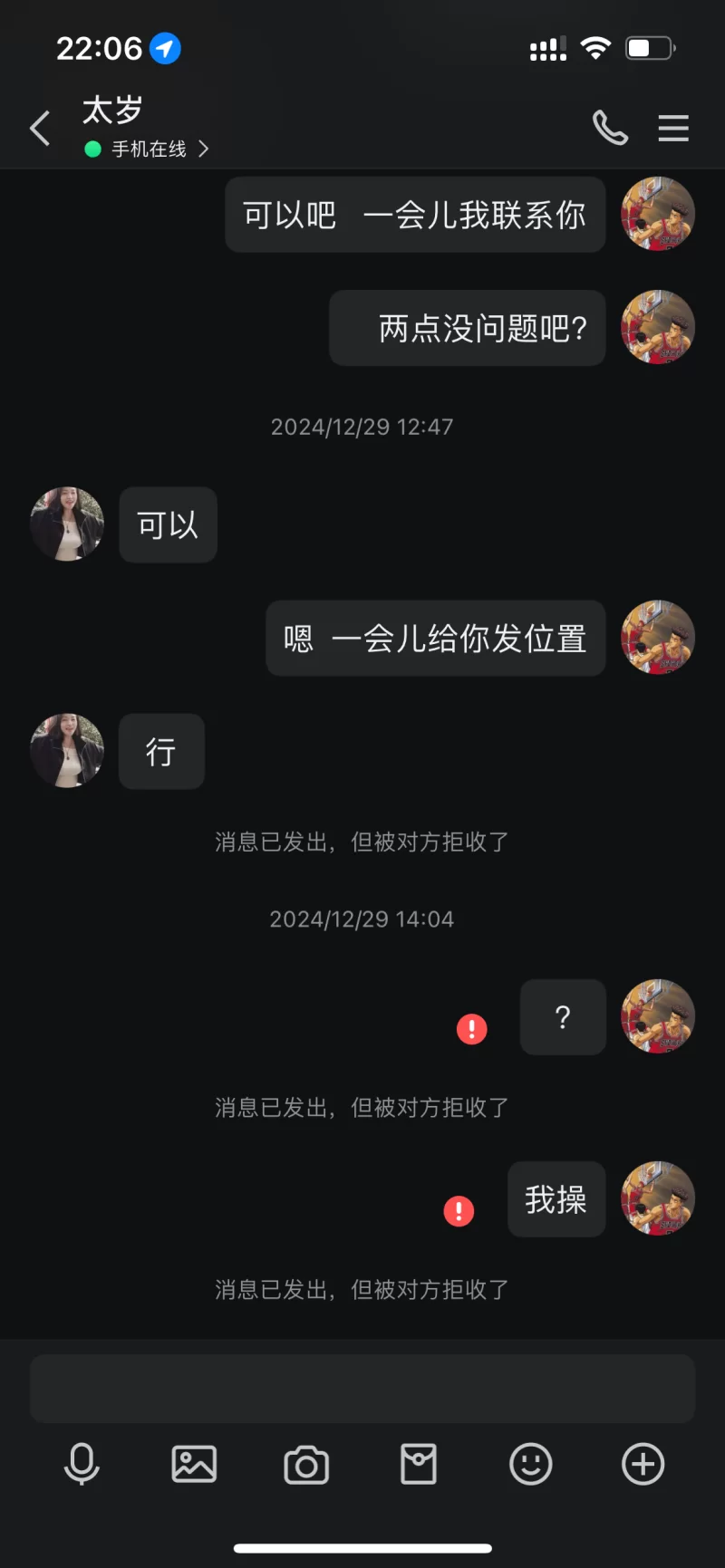Image resolution: width=725 pixels, height=1568 pixels.
Task: Record a voice message with the microphone
Action: pyautogui.click(x=82, y=1464)
